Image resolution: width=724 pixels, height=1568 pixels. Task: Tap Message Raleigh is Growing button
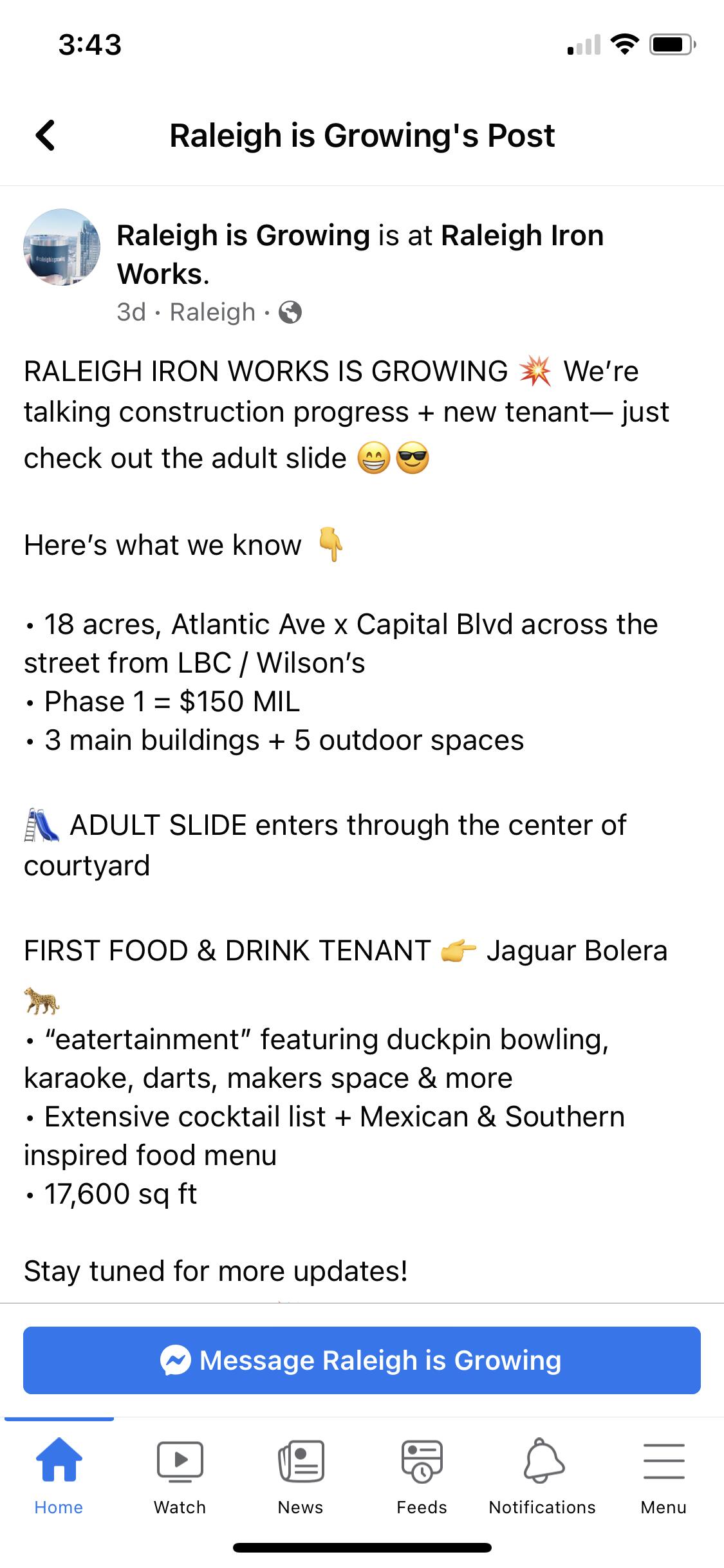point(362,1360)
